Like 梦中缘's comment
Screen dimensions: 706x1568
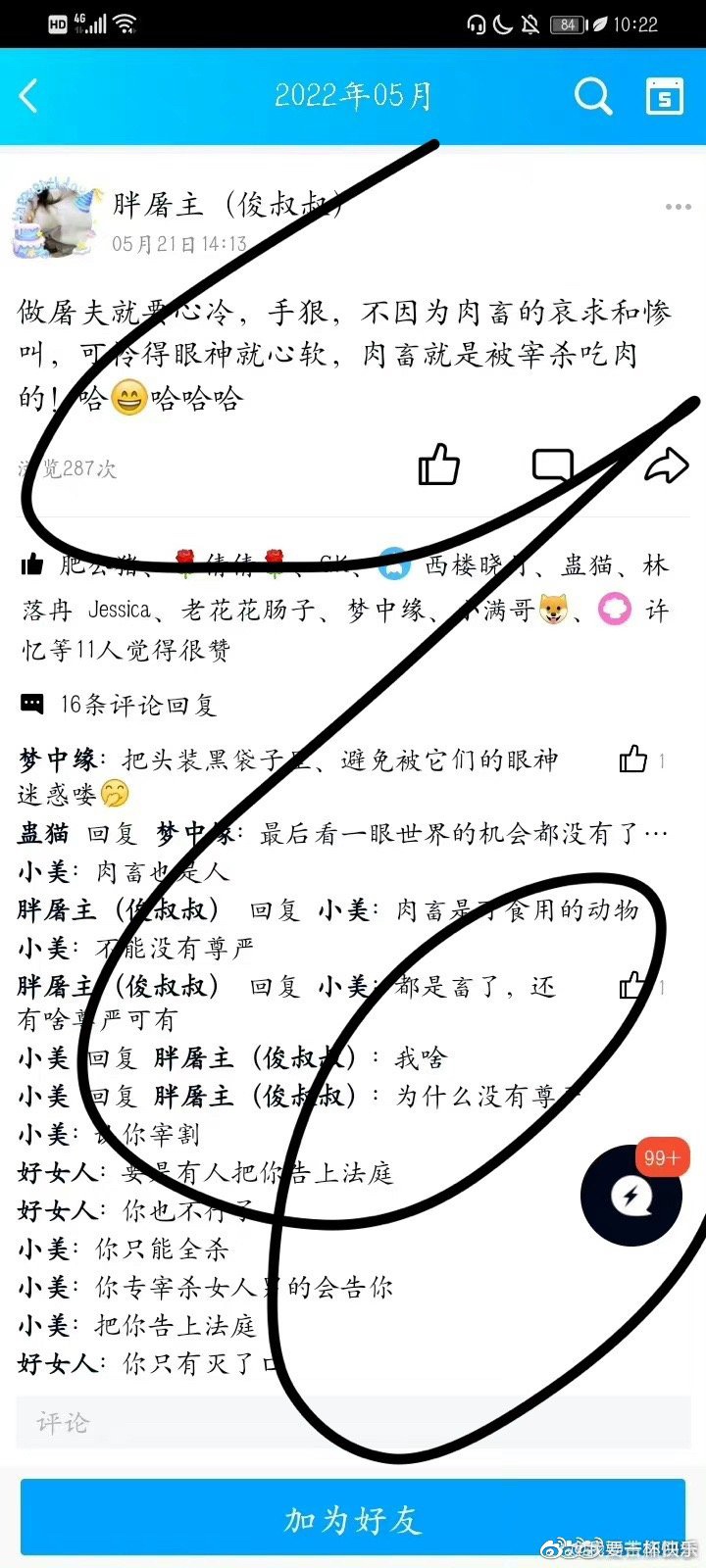click(x=633, y=759)
